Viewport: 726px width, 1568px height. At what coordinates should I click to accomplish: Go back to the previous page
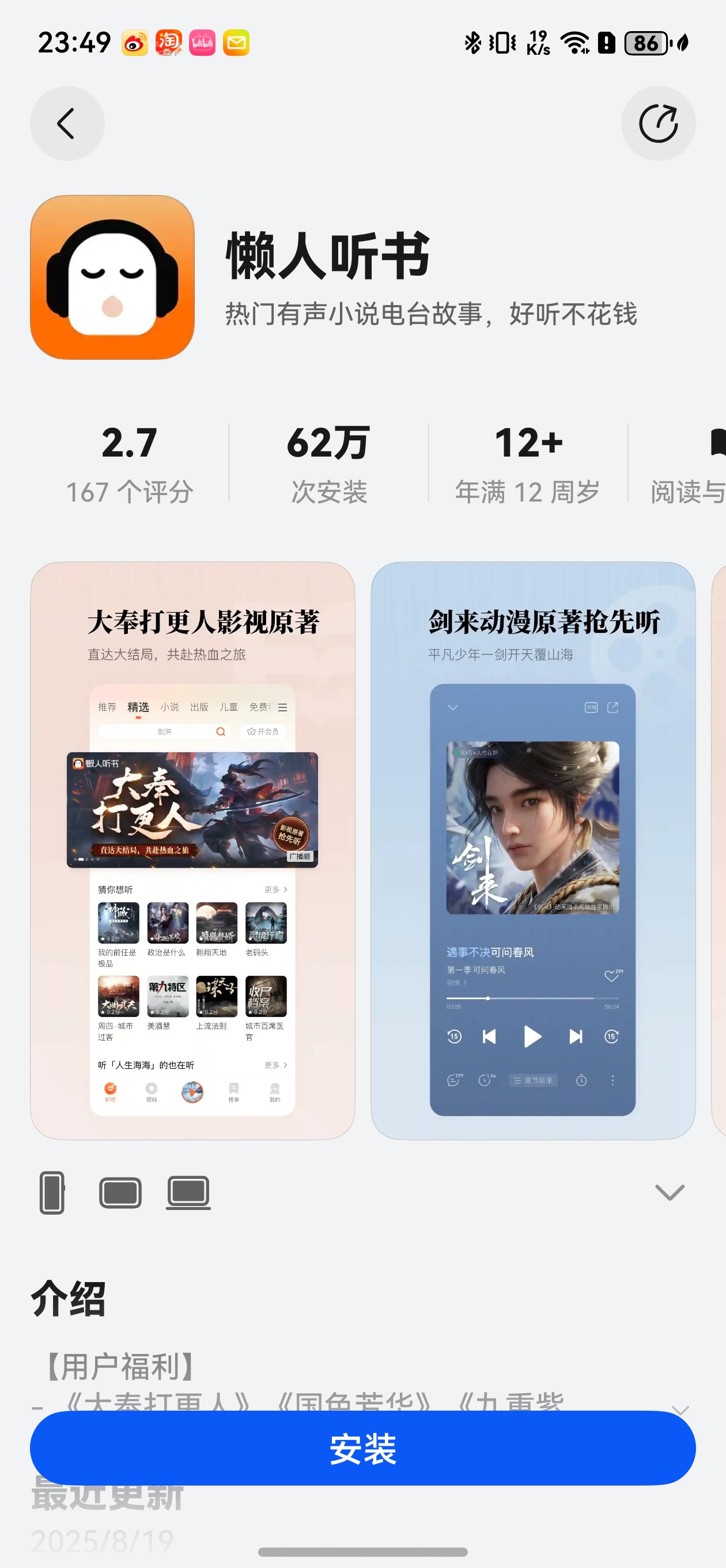click(x=67, y=123)
